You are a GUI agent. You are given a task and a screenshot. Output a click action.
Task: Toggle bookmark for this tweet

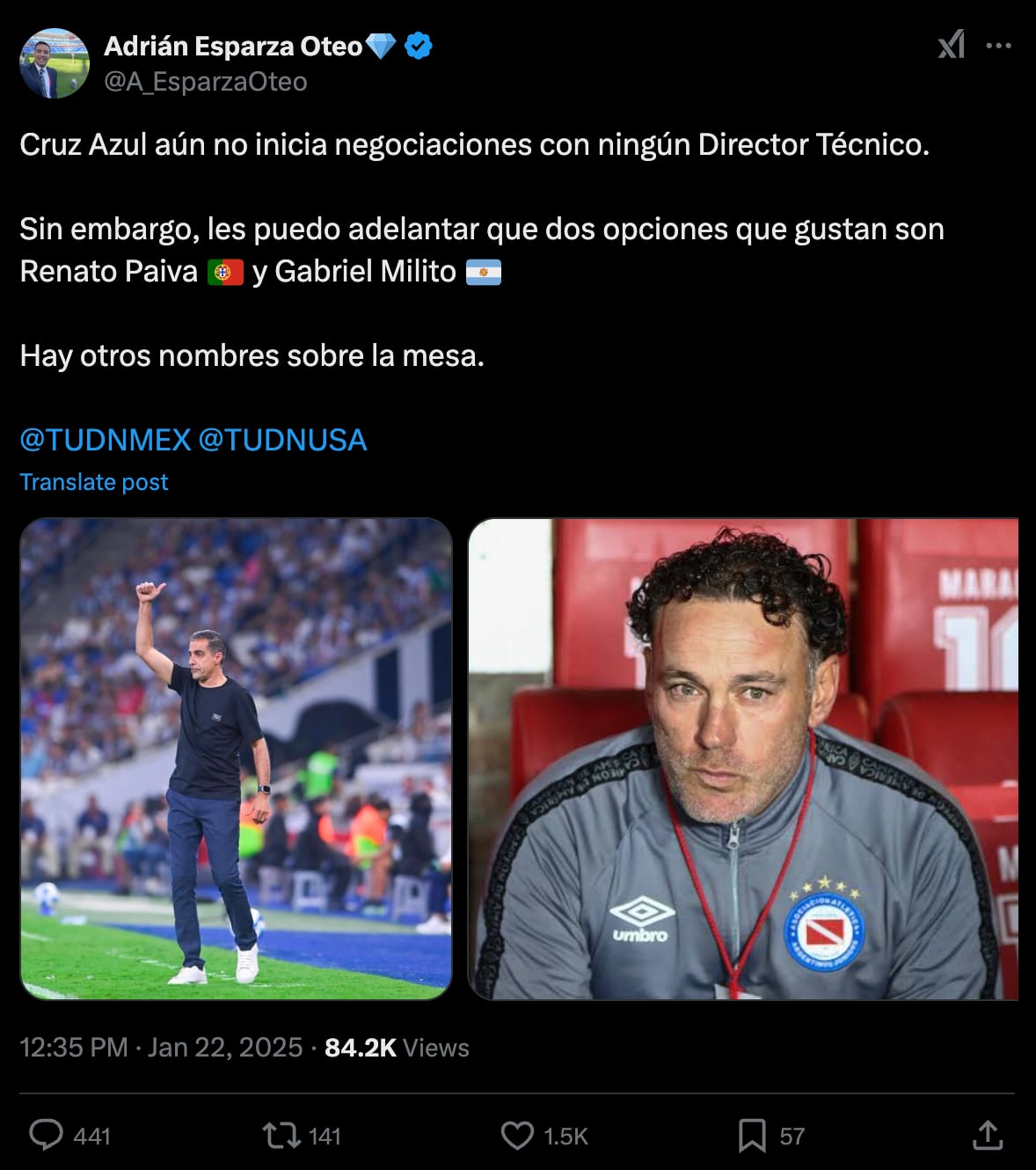click(752, 1135)
